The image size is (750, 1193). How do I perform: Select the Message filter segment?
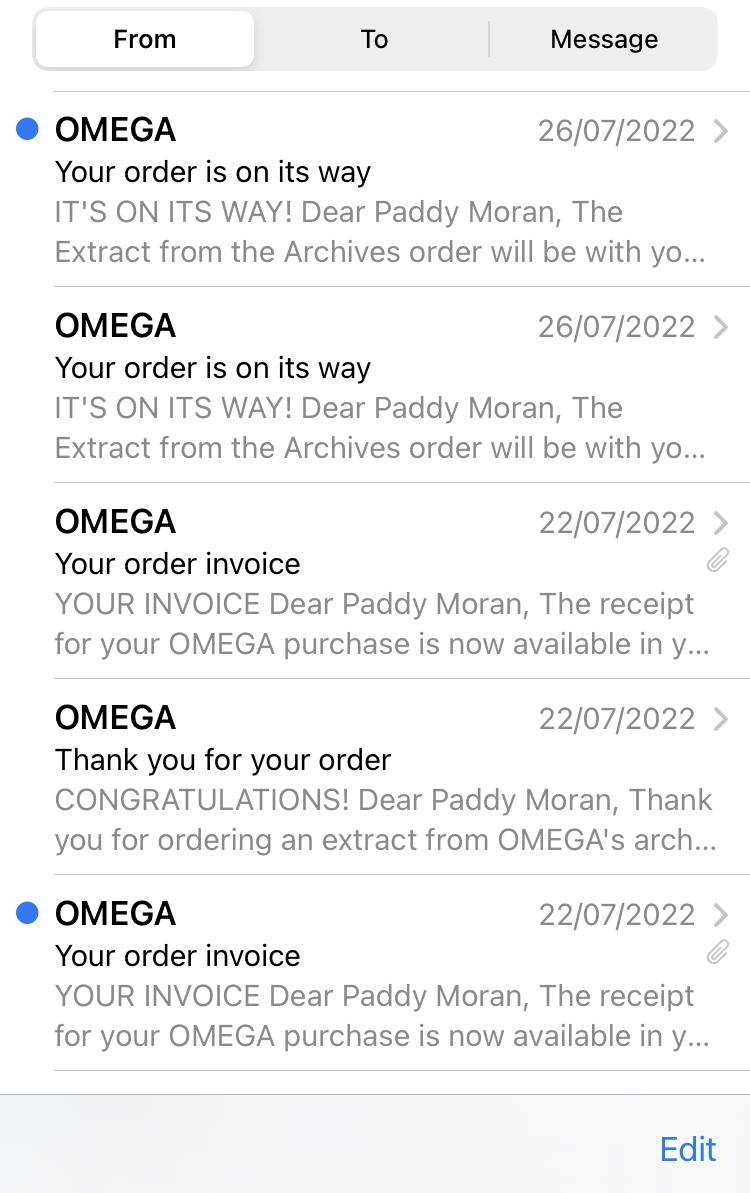pyautogui.click(x=604, y=40)
